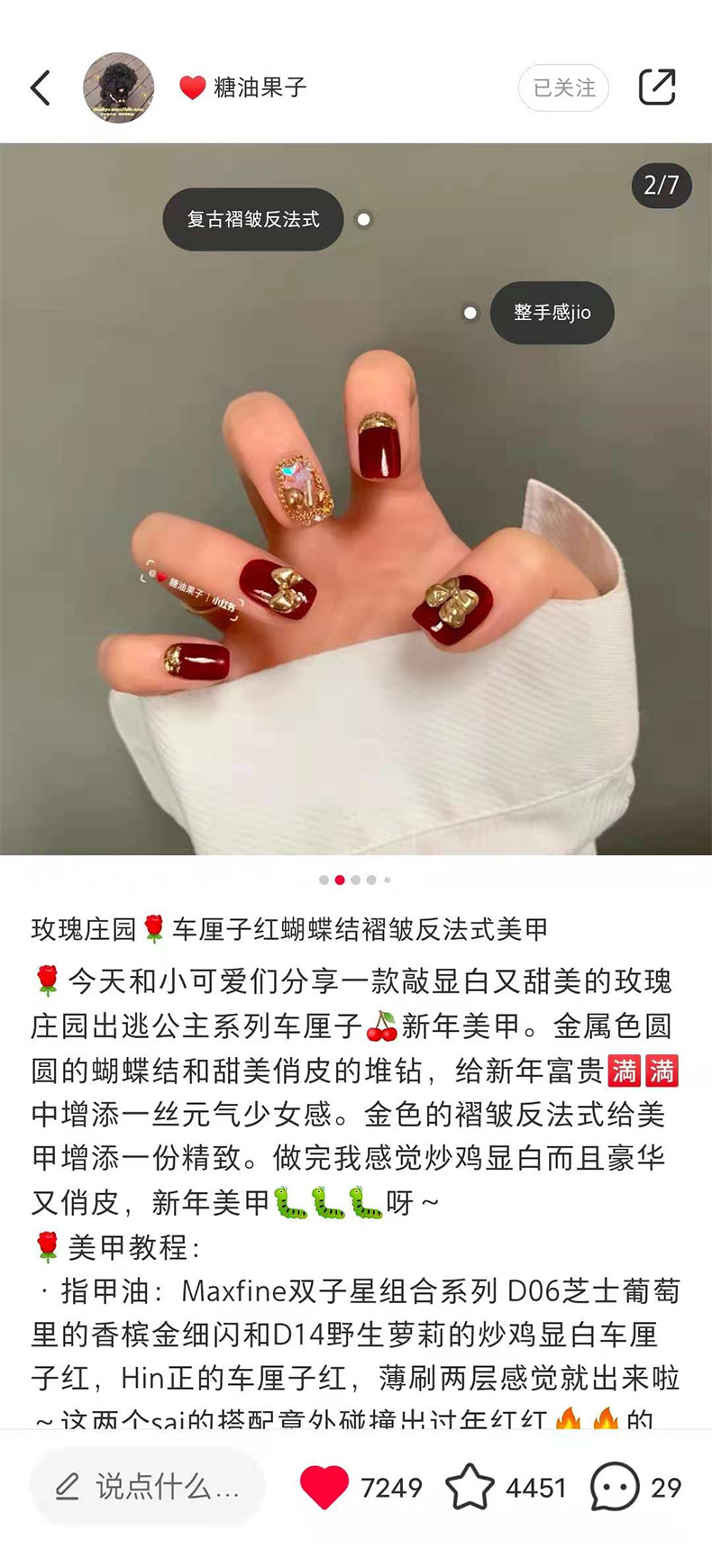712x1568 pixels.
Task: Open the nail photo full screen
Action: point(356,498)
